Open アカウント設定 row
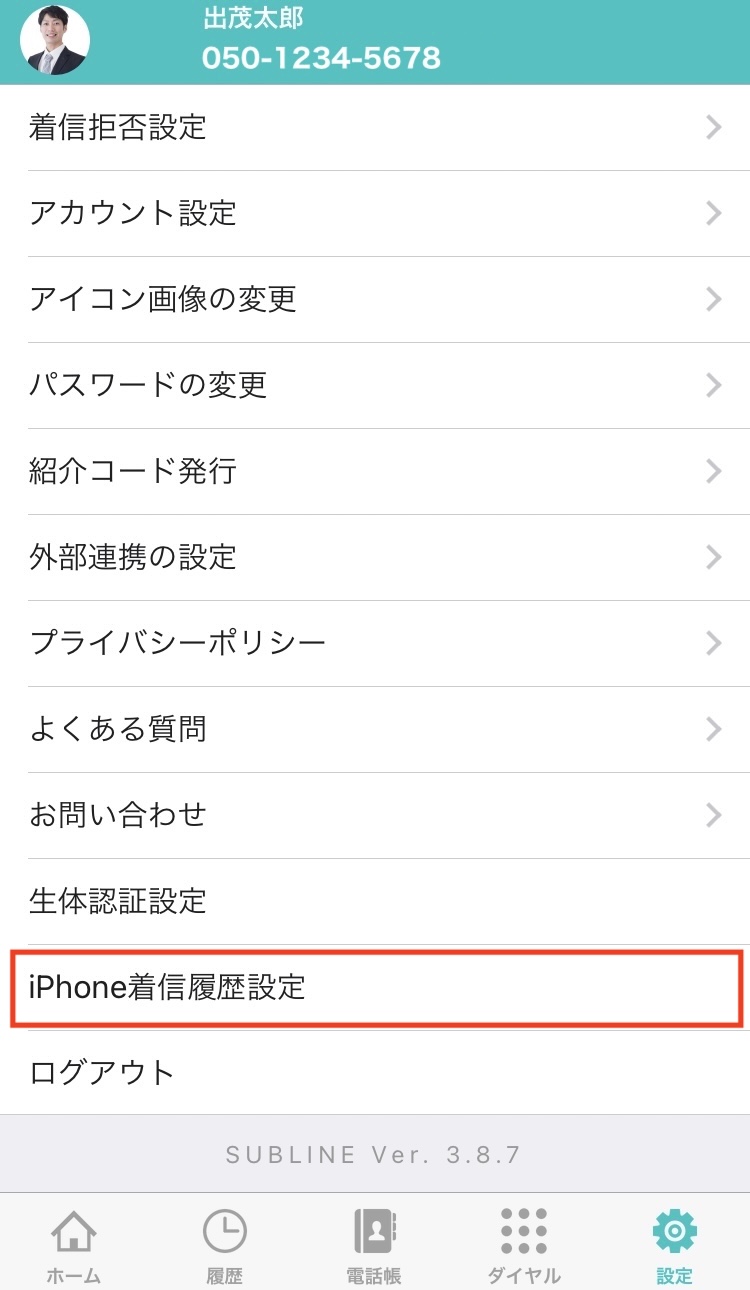This screenshot has width=750, height=1290. (x=375, y=213)
